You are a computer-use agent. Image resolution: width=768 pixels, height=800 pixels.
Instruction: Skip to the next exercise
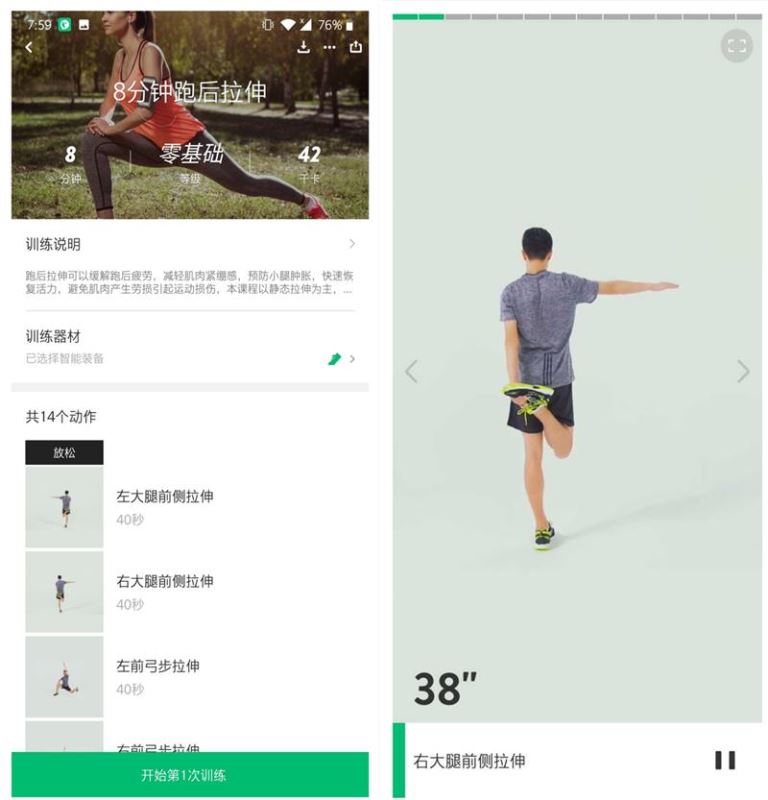point(743,371)
